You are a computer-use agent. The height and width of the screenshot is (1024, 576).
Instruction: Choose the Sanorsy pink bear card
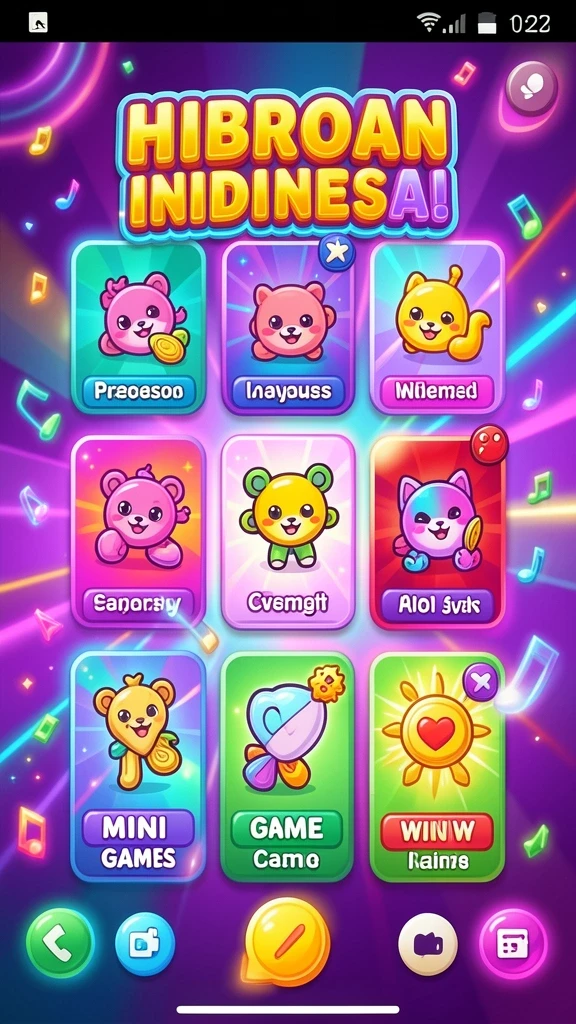[x=138, y=531]
